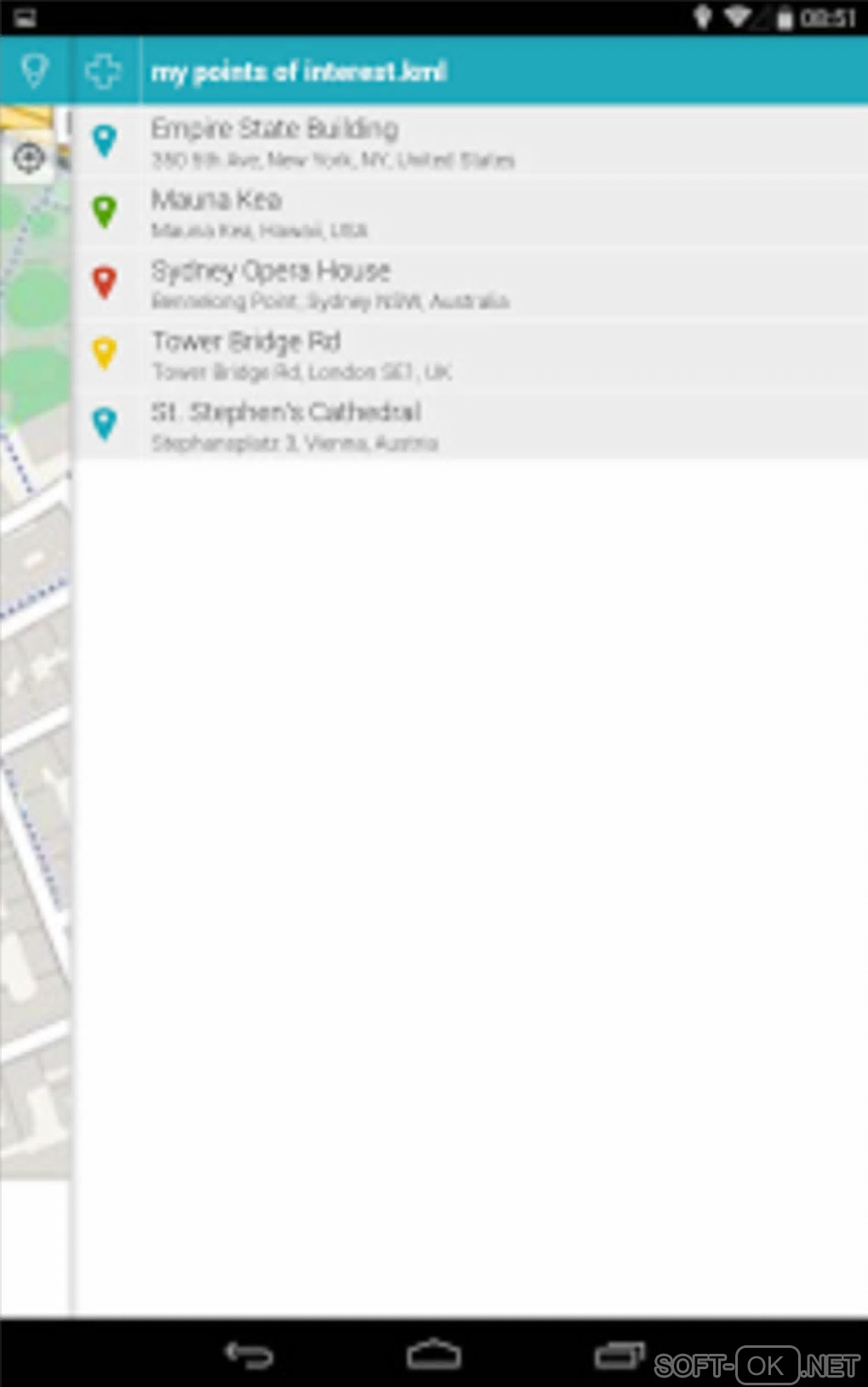Center map on my location

pyautogui.click(x=28, y=158)
